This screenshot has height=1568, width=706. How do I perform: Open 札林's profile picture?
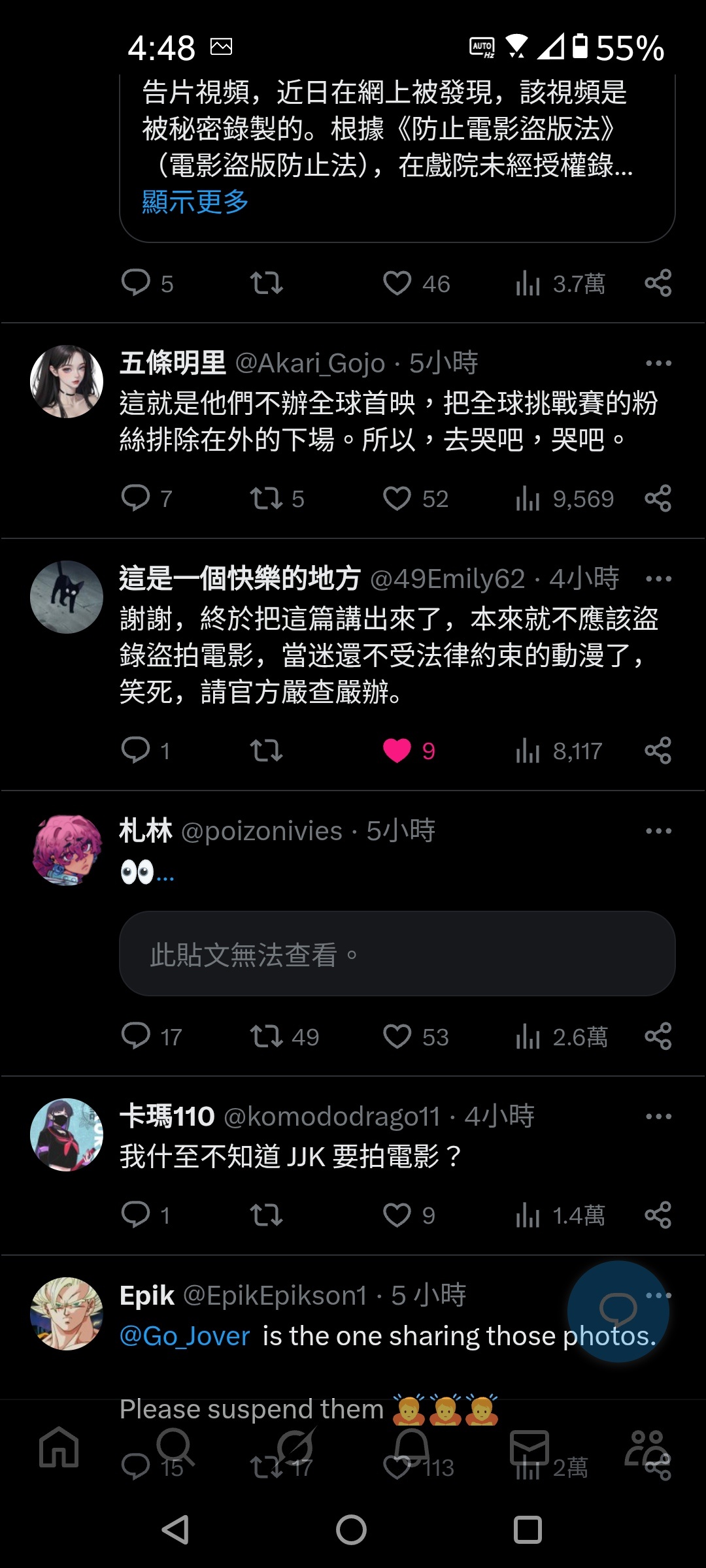click(67, 850)
